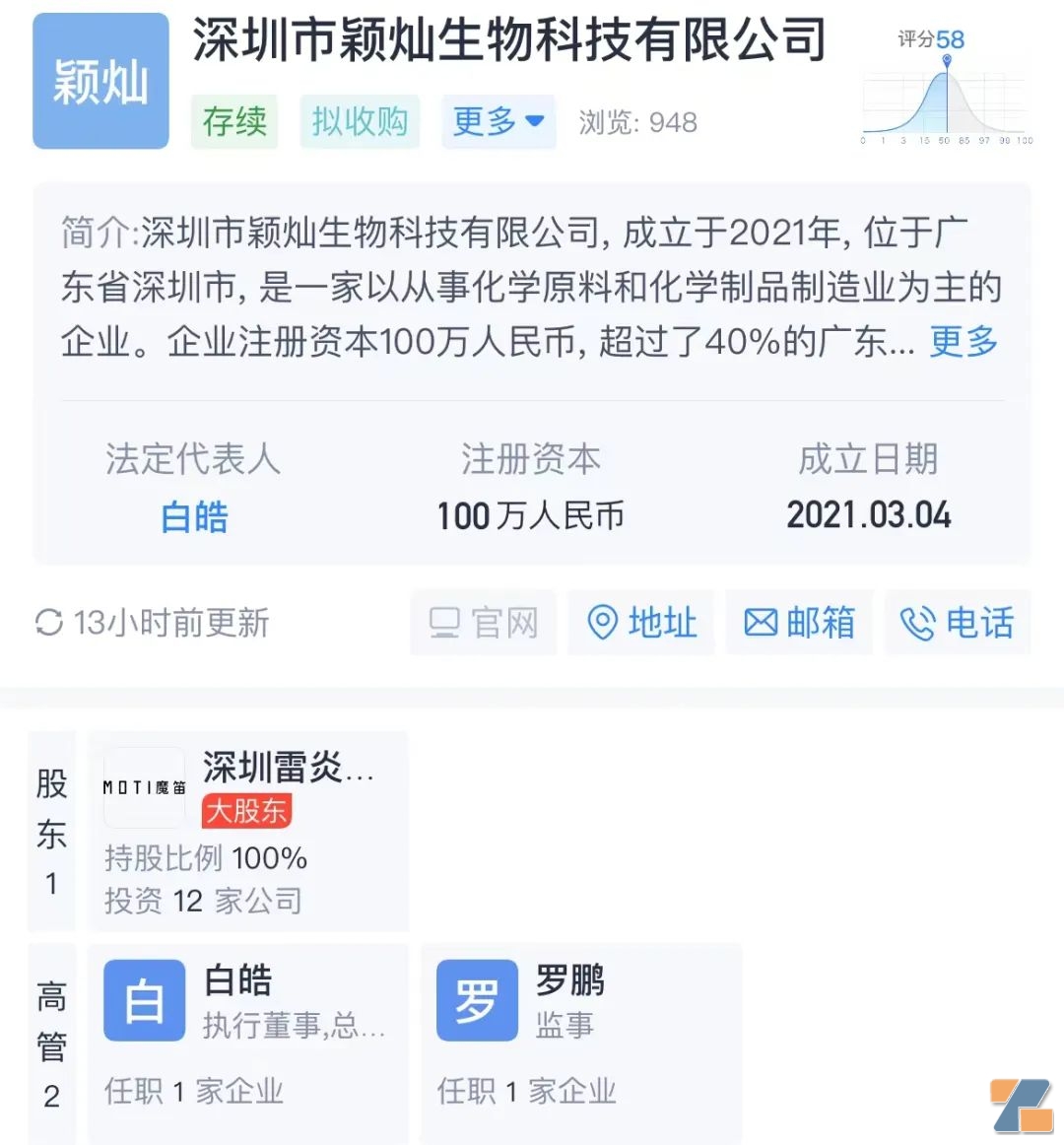This screenshot has width=1064, height=1145.
Task: Click the 拟收购 tag
Action: pos(360,120)
